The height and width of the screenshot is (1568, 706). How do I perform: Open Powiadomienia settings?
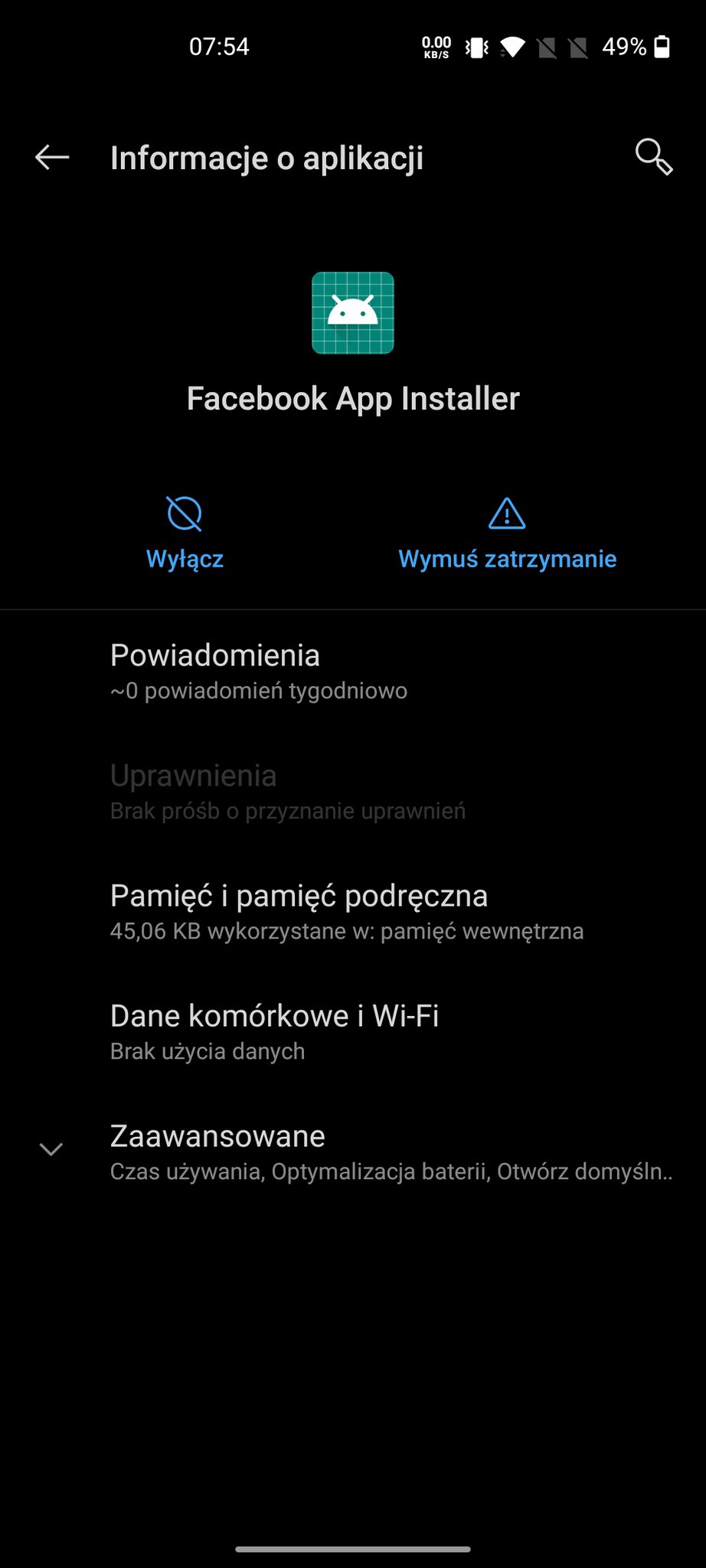pos(352,671)
